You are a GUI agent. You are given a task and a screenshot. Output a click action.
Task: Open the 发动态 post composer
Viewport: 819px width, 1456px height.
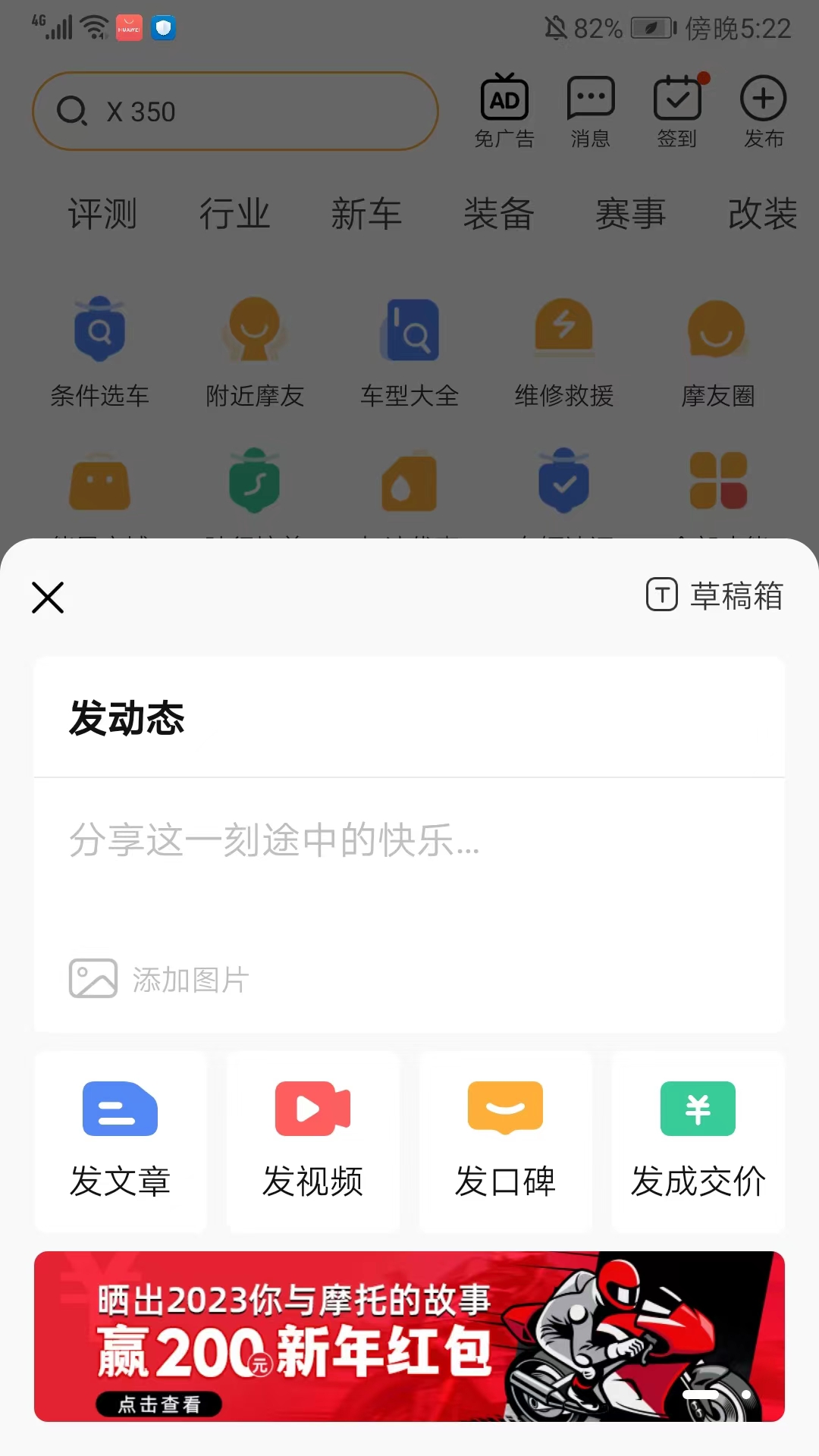click(x=127, y=718)
